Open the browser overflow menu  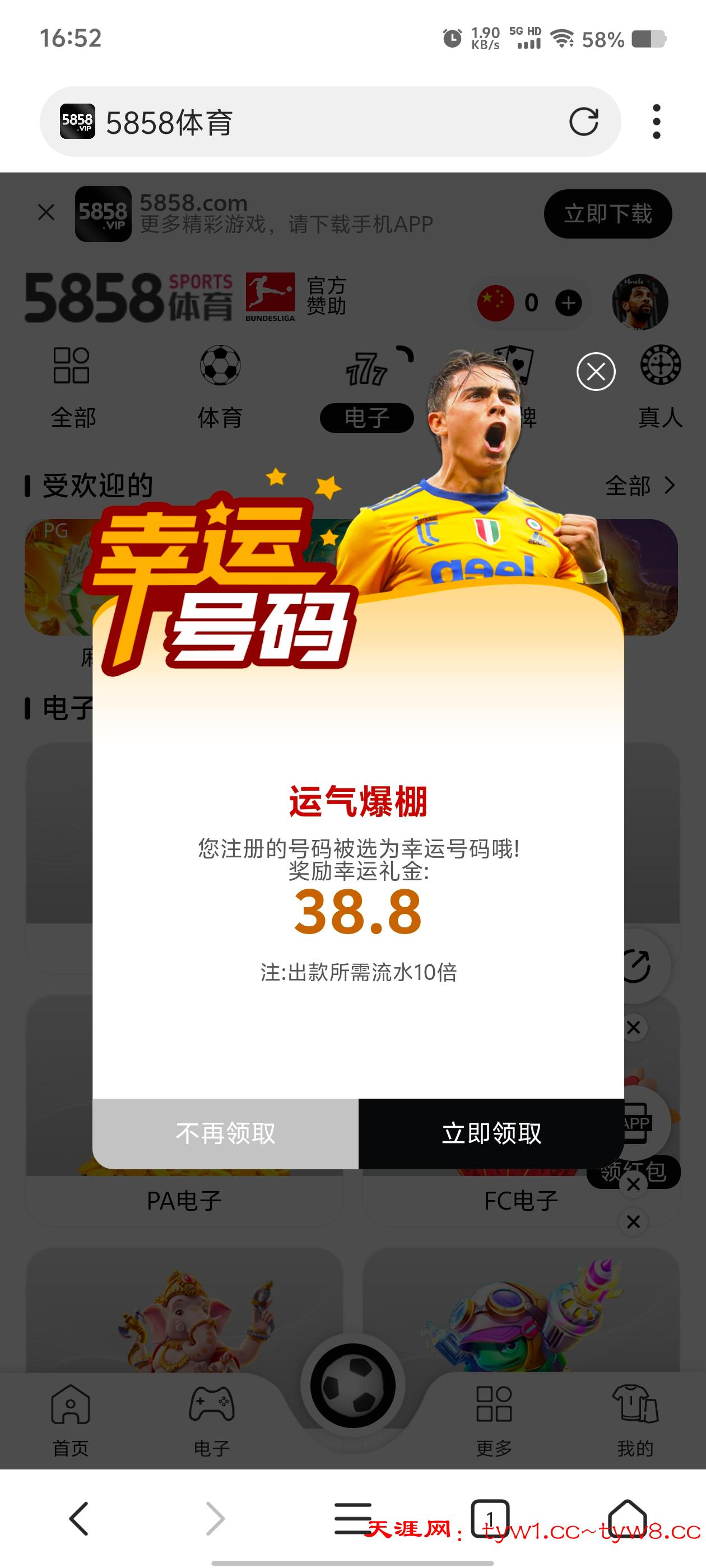point(656,122)
